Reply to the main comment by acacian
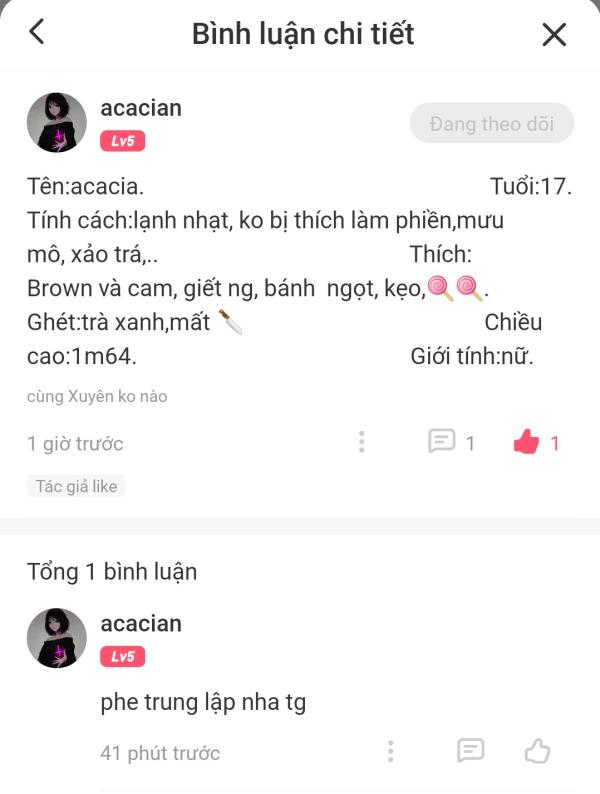The image size is (600, 794). (x=442, y=442)
